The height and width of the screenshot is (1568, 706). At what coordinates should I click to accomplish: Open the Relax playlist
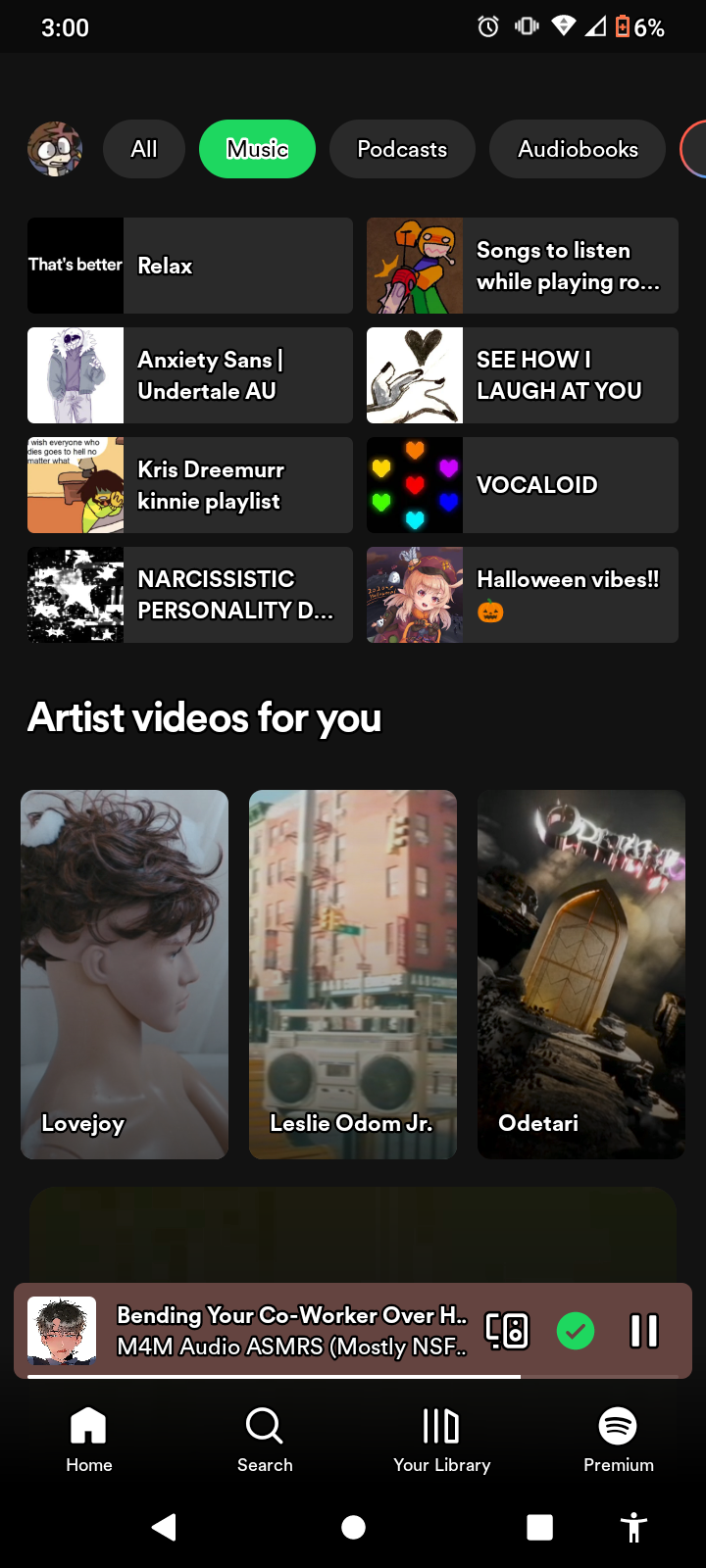190,266
